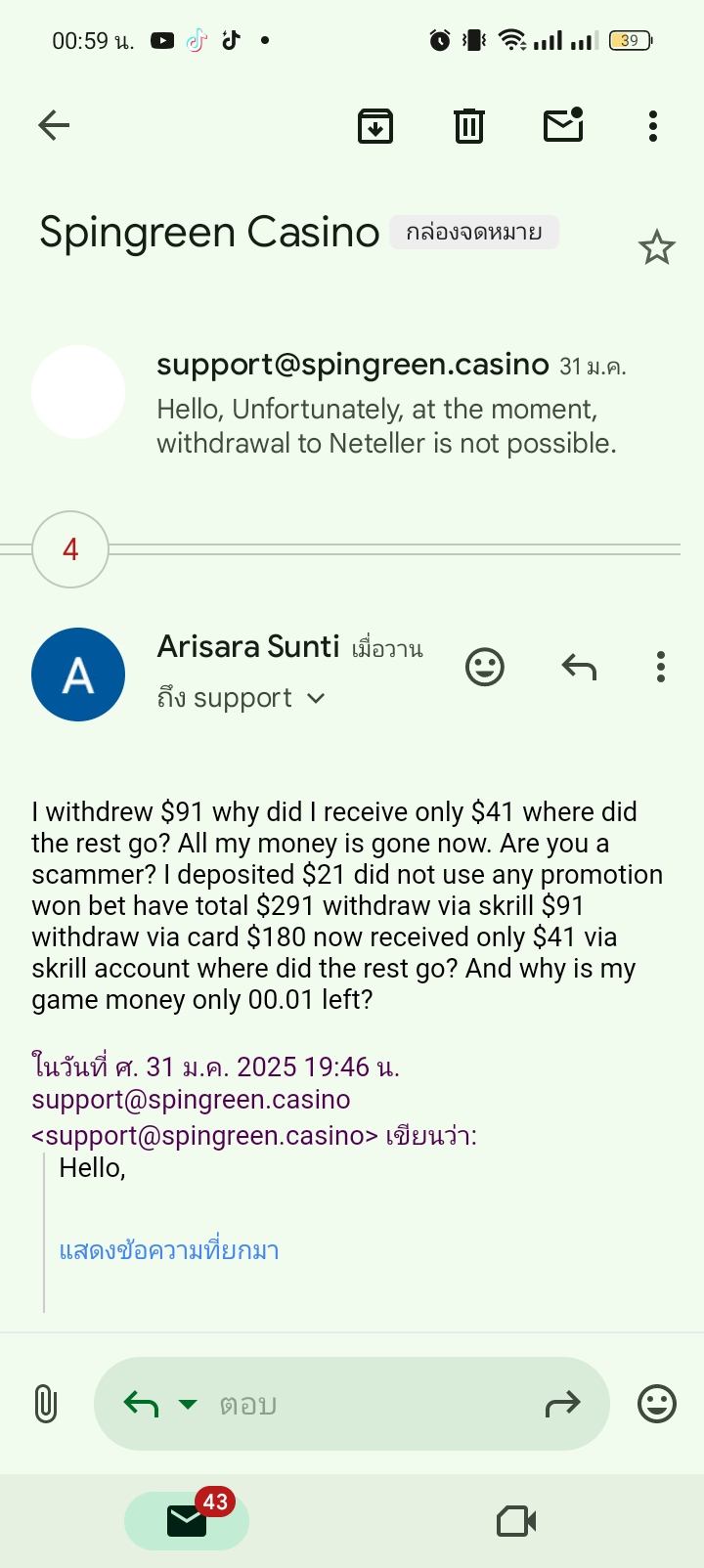This screenshot has width=704, height=1568.
Task: Change reply type using dropdown arrow
Action: point(188,1405)
